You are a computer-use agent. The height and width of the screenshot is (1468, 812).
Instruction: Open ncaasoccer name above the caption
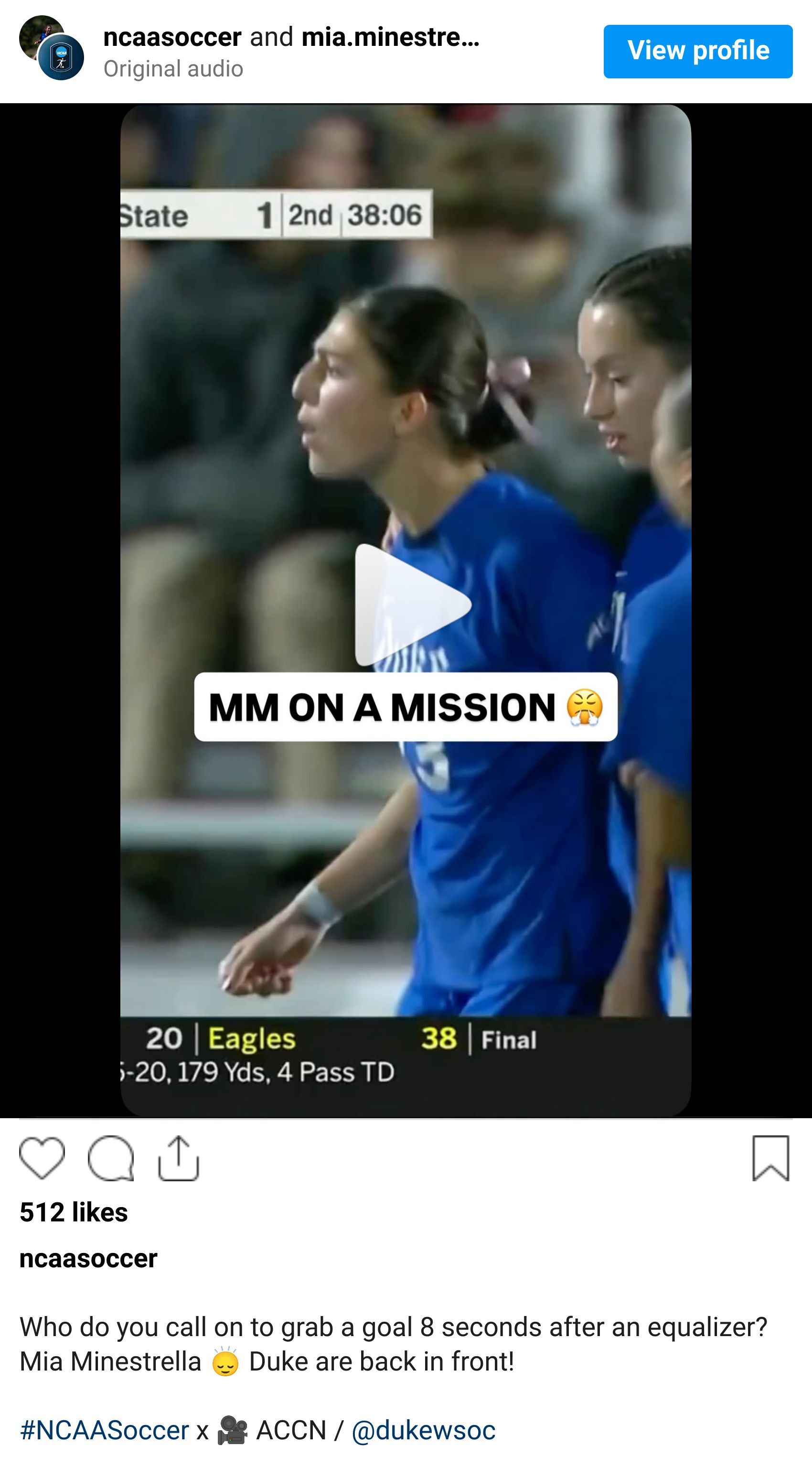(88, 1258)
